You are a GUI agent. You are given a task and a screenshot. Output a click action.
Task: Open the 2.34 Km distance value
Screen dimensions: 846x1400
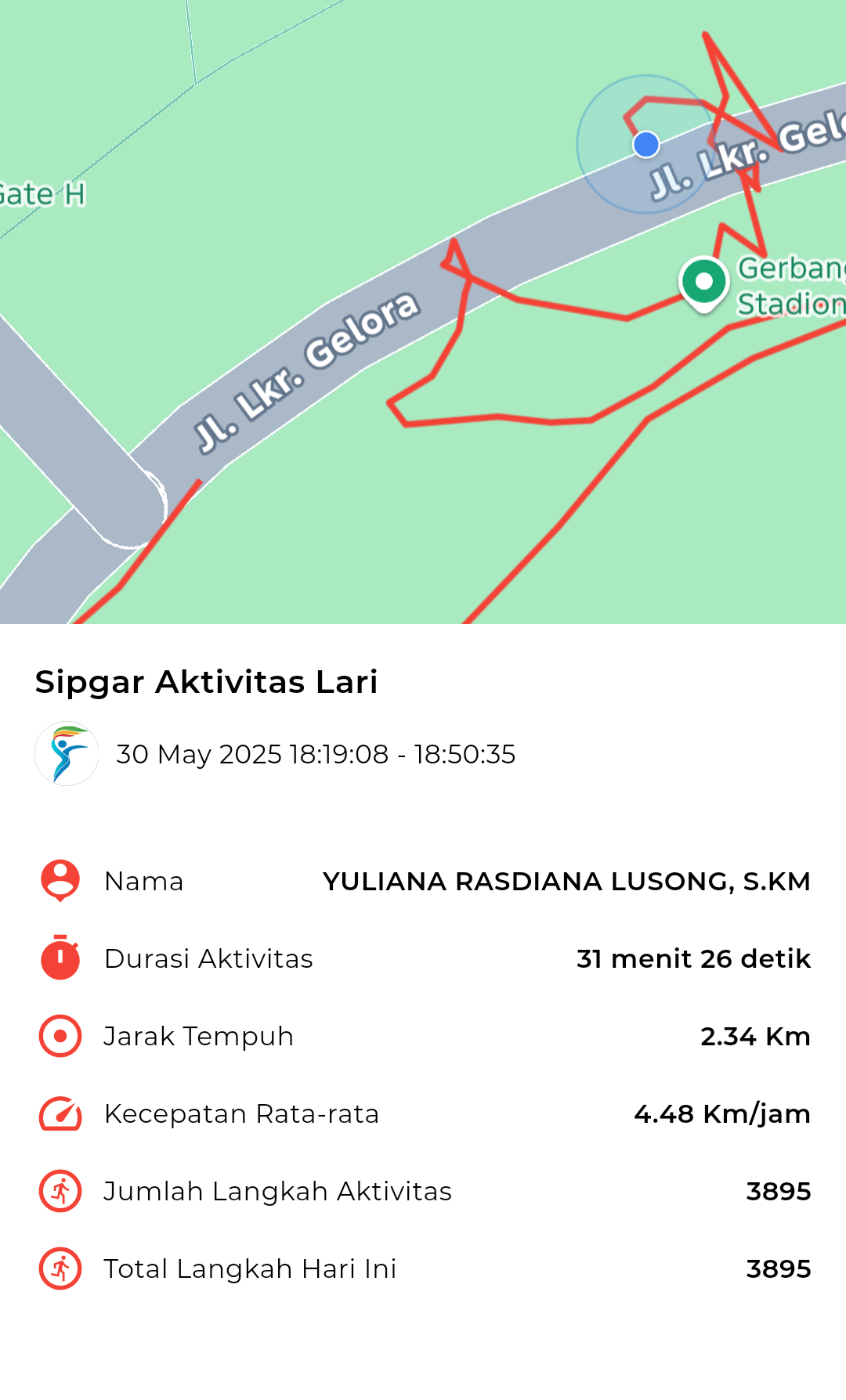coord(755,1036)
